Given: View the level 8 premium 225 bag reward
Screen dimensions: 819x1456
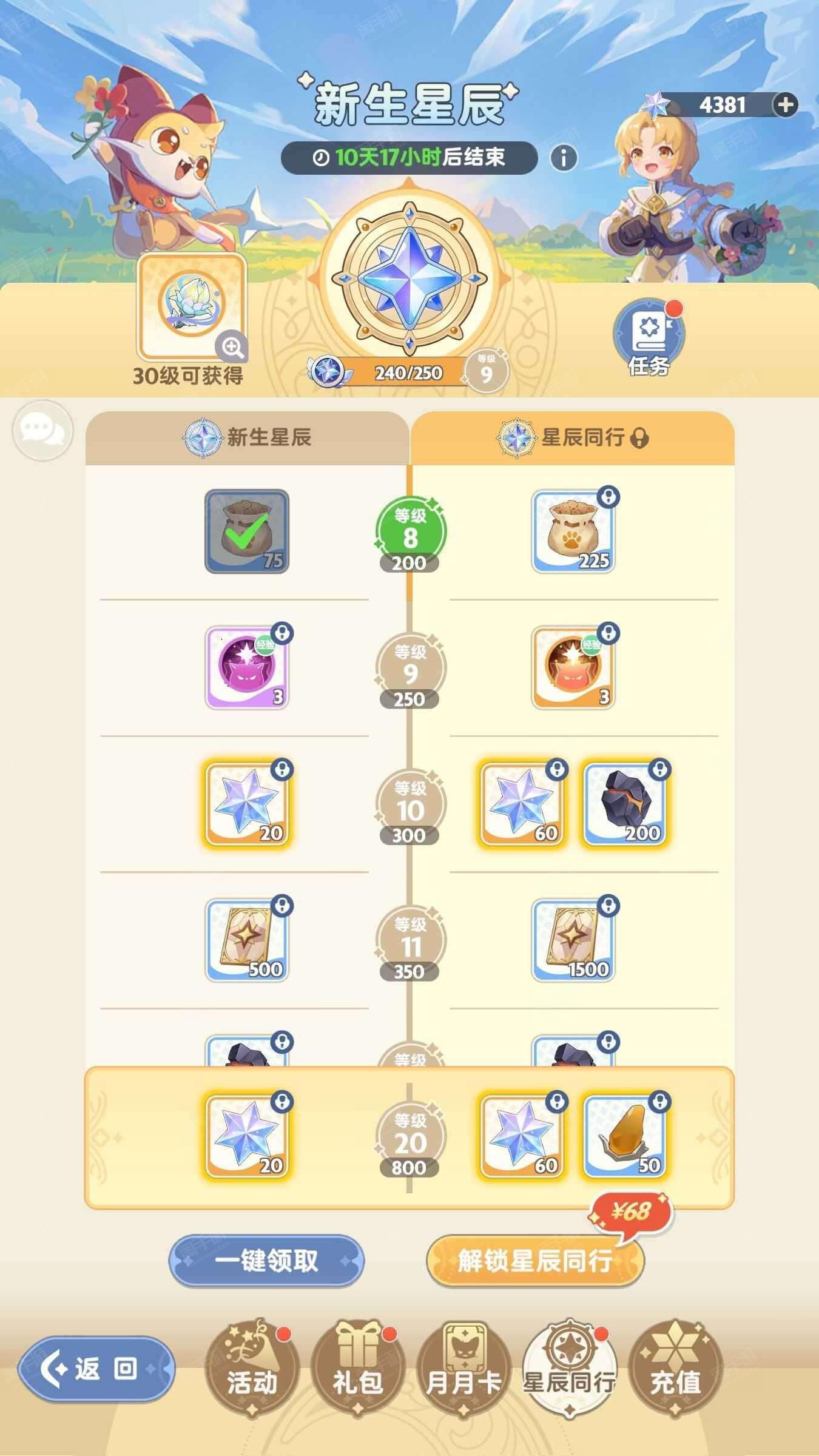Looking at the screenshot, I should 573,532.
